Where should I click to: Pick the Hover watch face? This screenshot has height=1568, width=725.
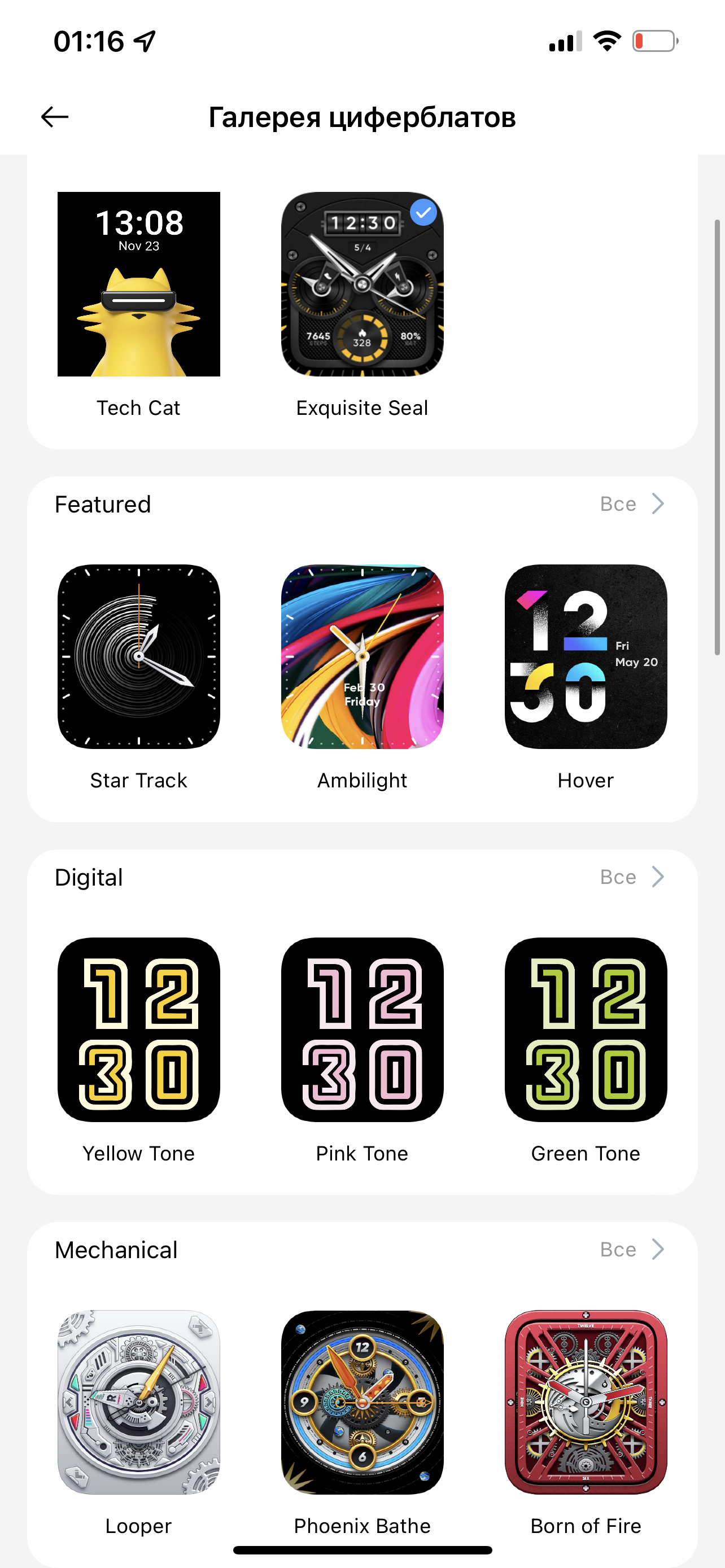(x=586, y=656)
